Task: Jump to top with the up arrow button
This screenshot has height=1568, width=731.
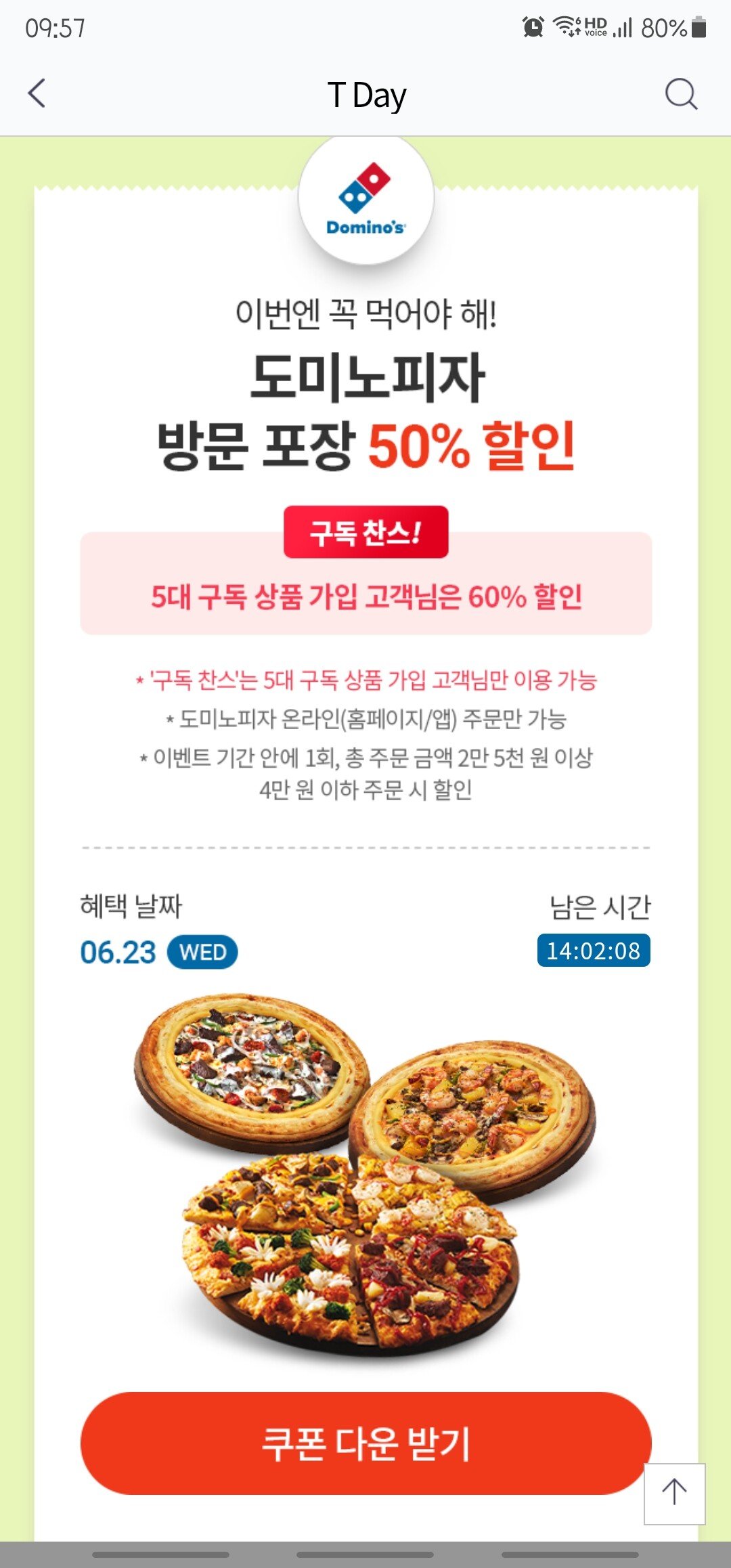Action: click(674, 1493)
